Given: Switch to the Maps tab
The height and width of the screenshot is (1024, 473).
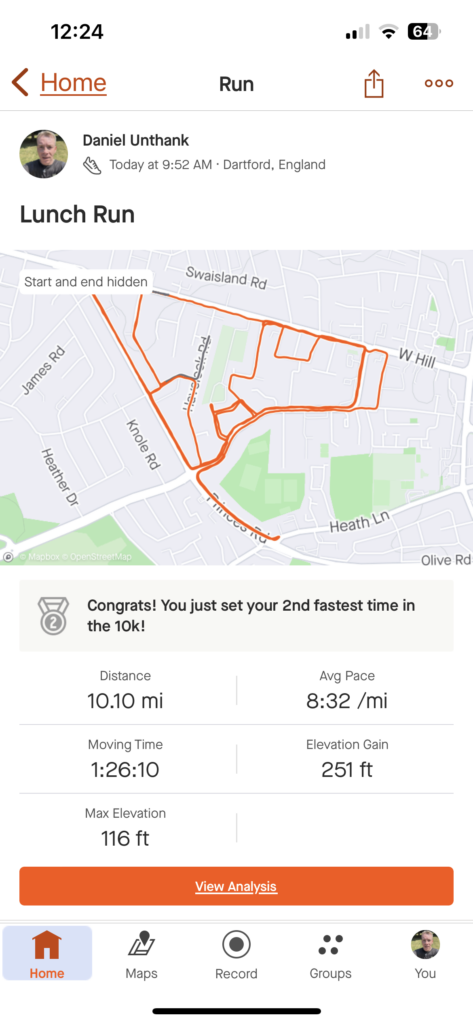Looking at the screenshot, I should click(142, 954).
